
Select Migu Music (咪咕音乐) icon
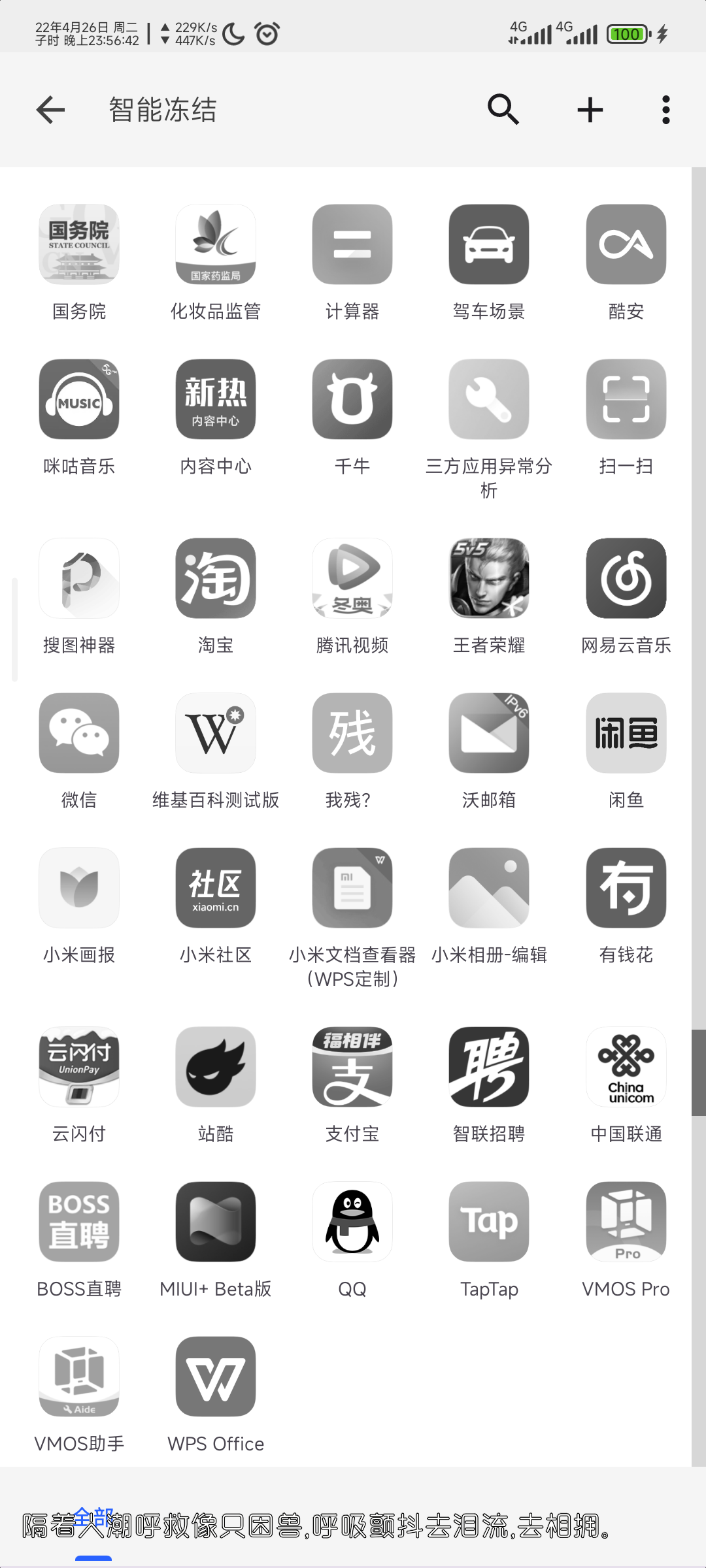point(78,399)
